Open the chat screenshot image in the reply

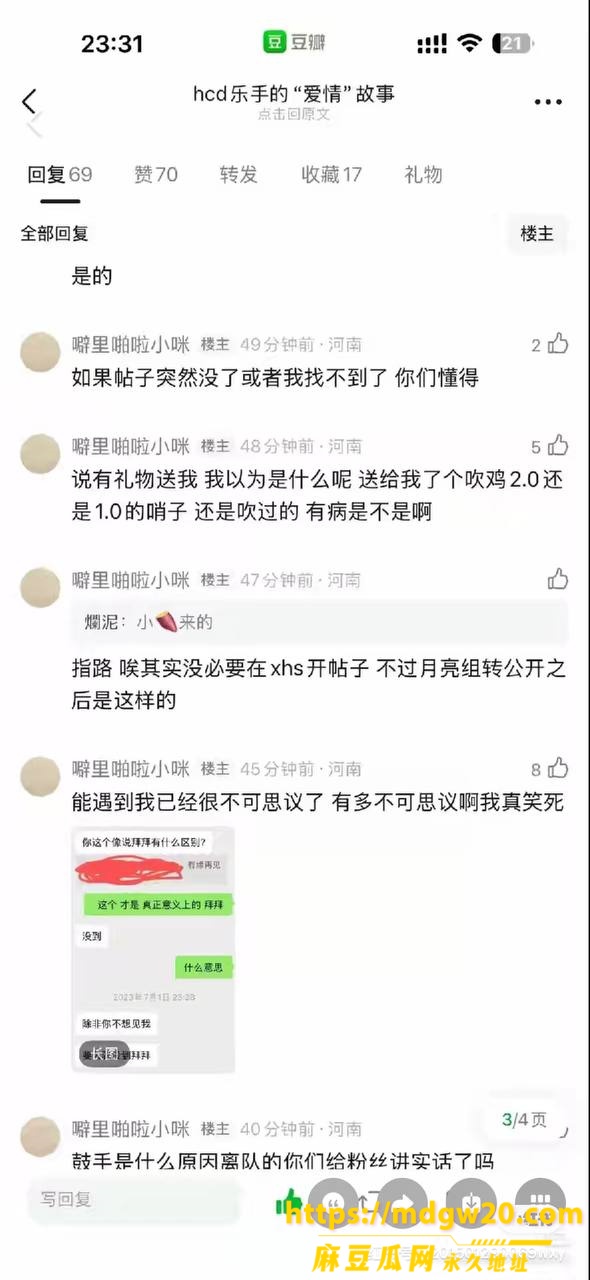(x=153, y=950)
